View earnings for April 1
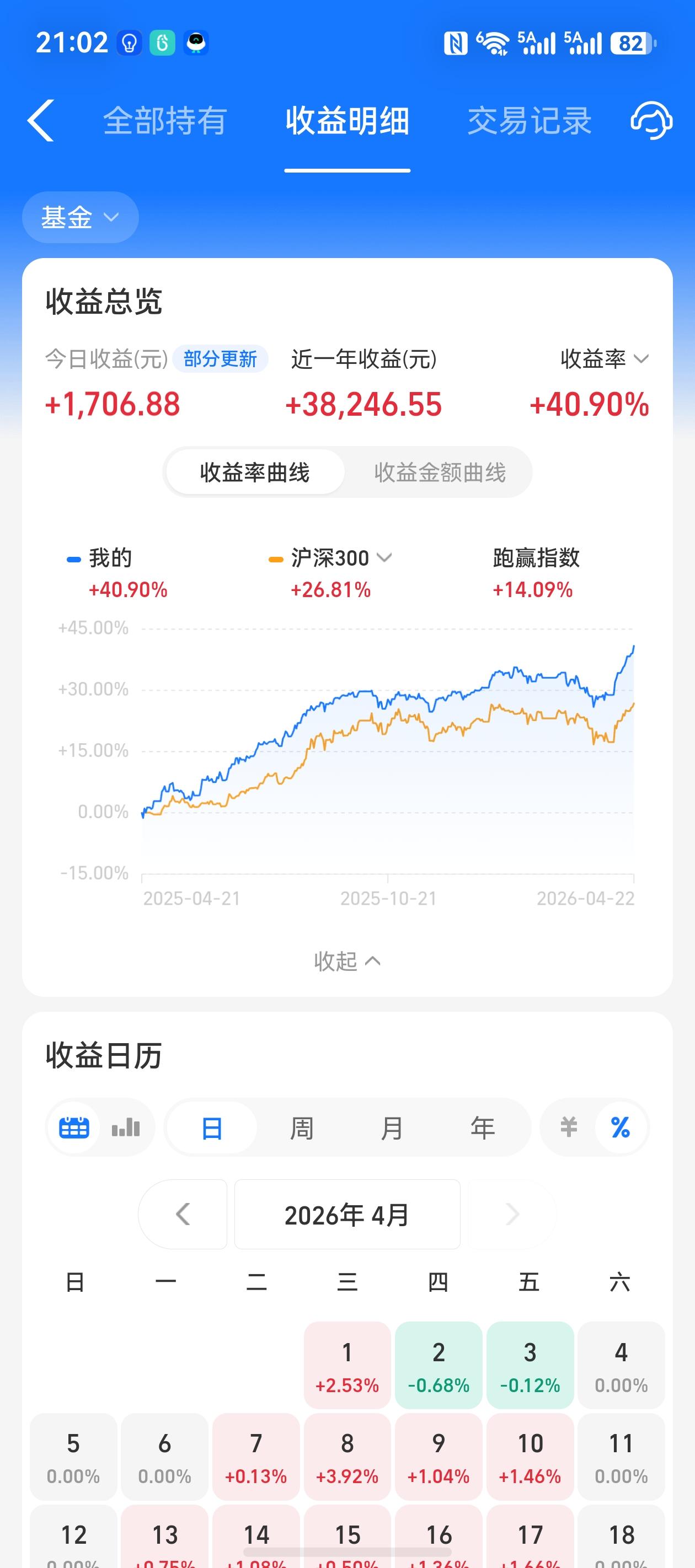 347,1365
